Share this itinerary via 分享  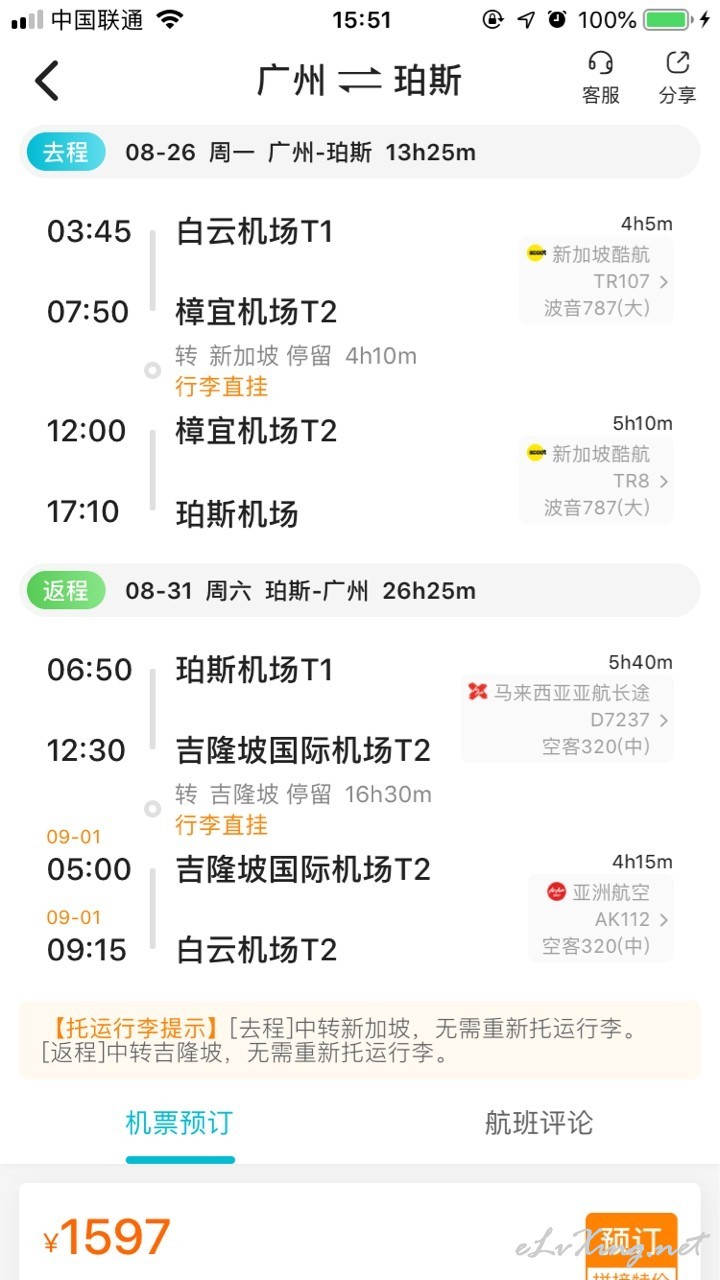coord(677,78)
